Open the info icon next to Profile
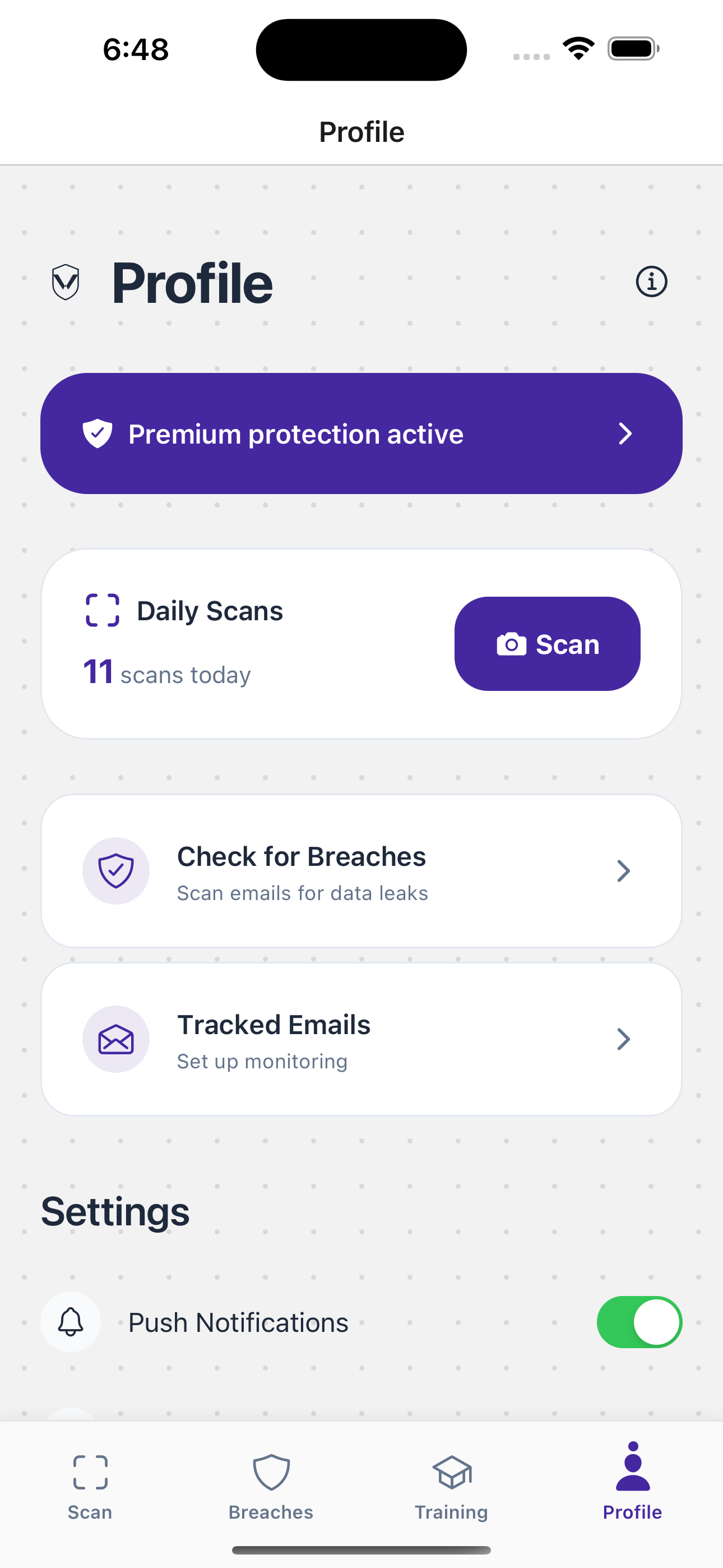723x1568 pixels. point(651,282)
